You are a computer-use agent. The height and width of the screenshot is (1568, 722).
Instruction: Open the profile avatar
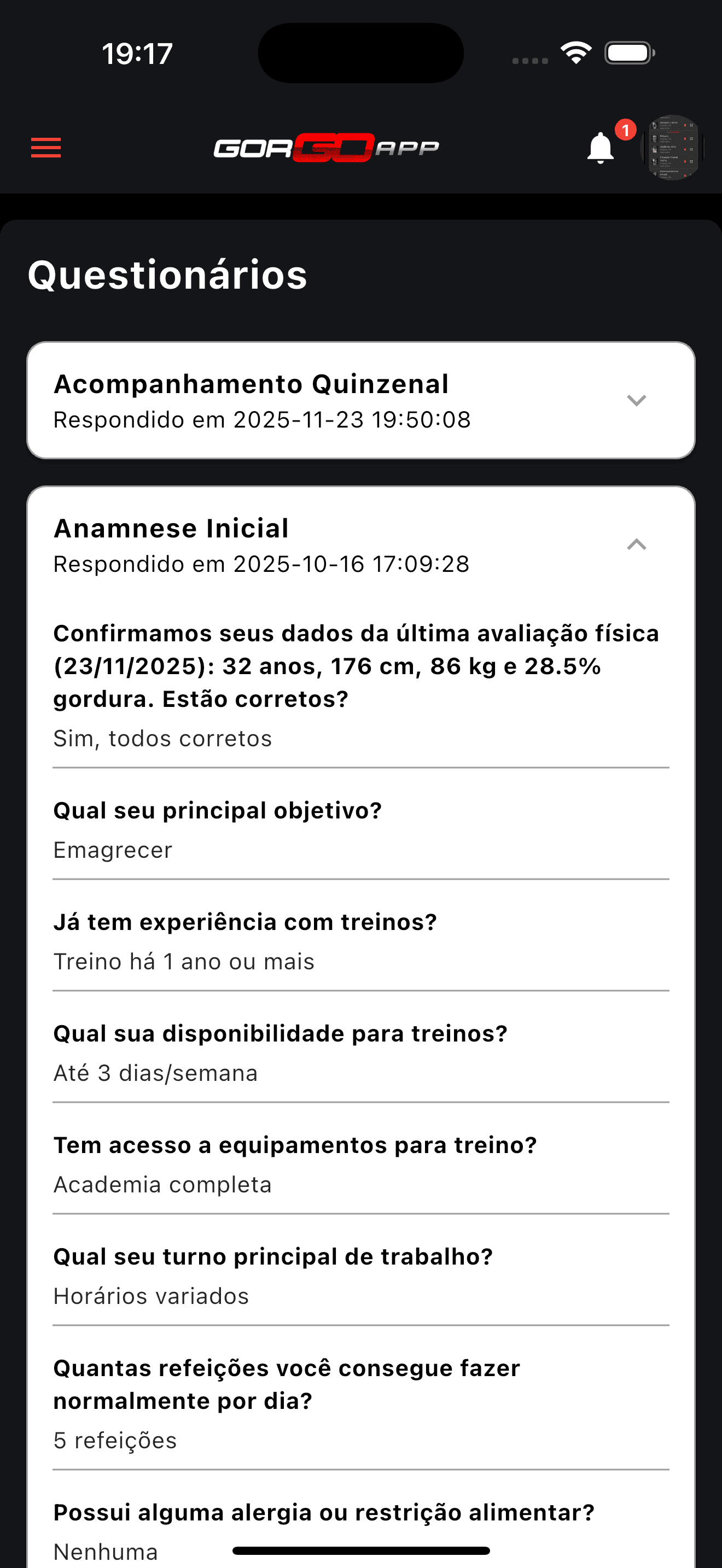(672, 148)
